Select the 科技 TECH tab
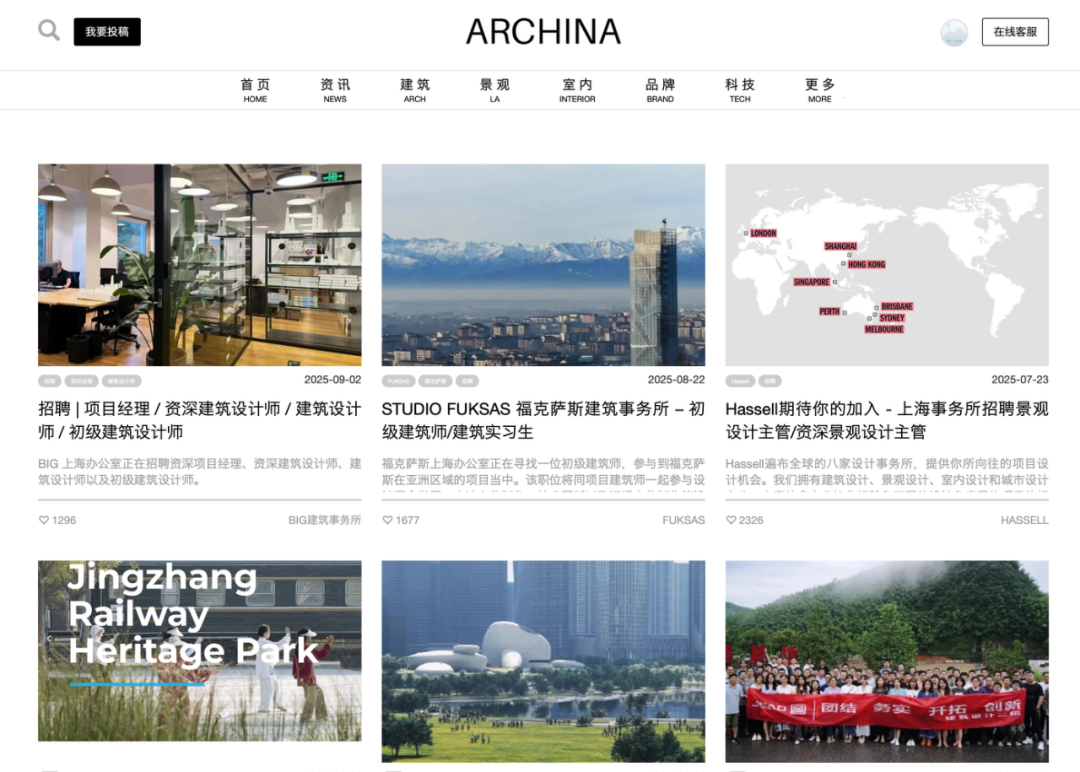The image size is (1080, 772). click(740, 90)
